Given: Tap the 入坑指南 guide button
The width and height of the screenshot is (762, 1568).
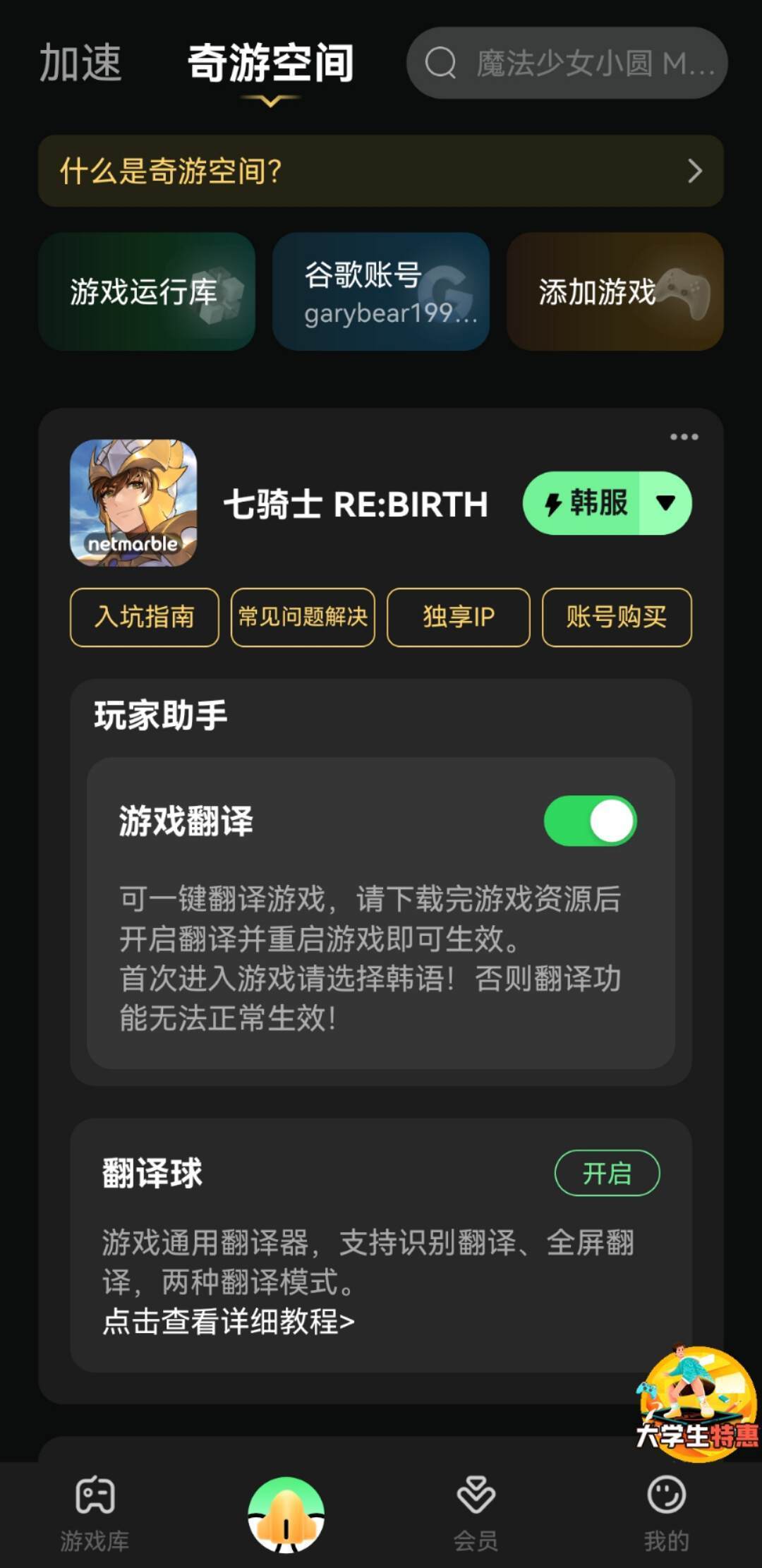Looking at the screenshot, I should pyautogui.click(x=143, y=617).
